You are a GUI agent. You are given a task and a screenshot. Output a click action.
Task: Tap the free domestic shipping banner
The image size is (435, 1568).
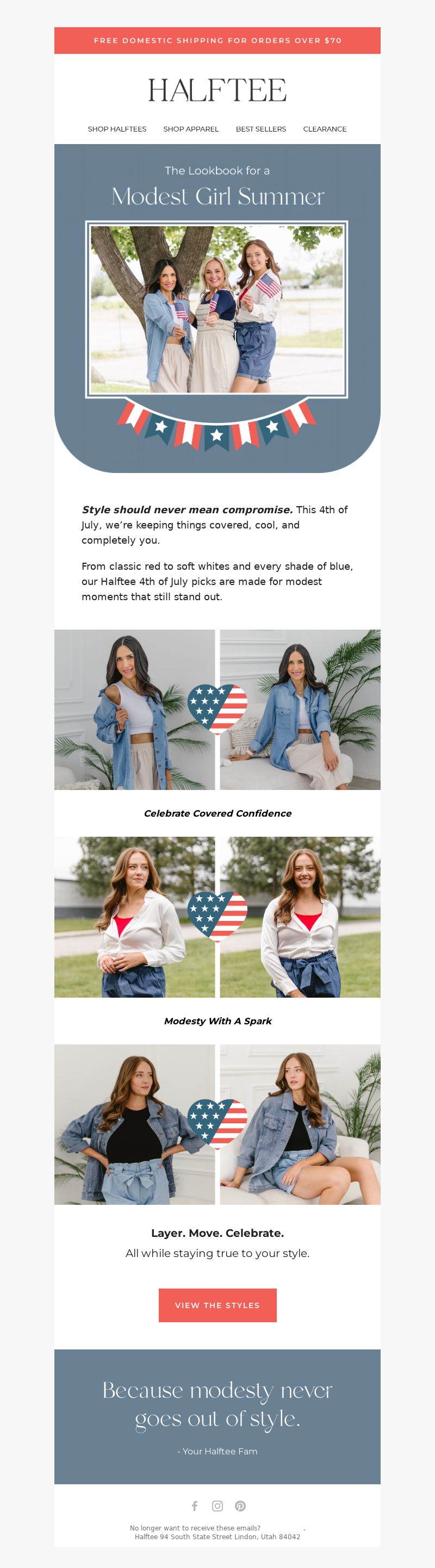click(217, 40)
